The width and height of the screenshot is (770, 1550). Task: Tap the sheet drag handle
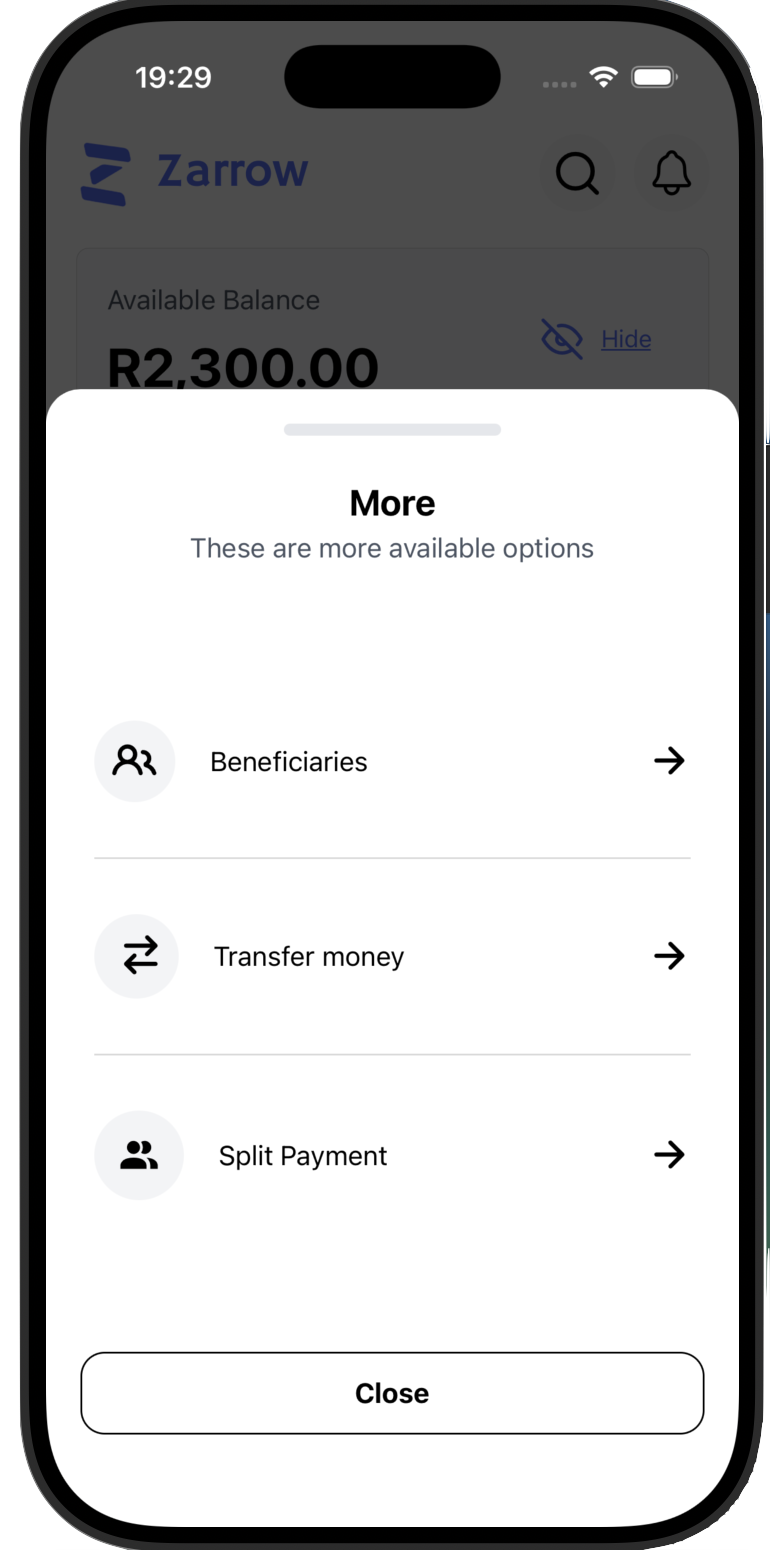pyautogui.click(x=392, y=430)
